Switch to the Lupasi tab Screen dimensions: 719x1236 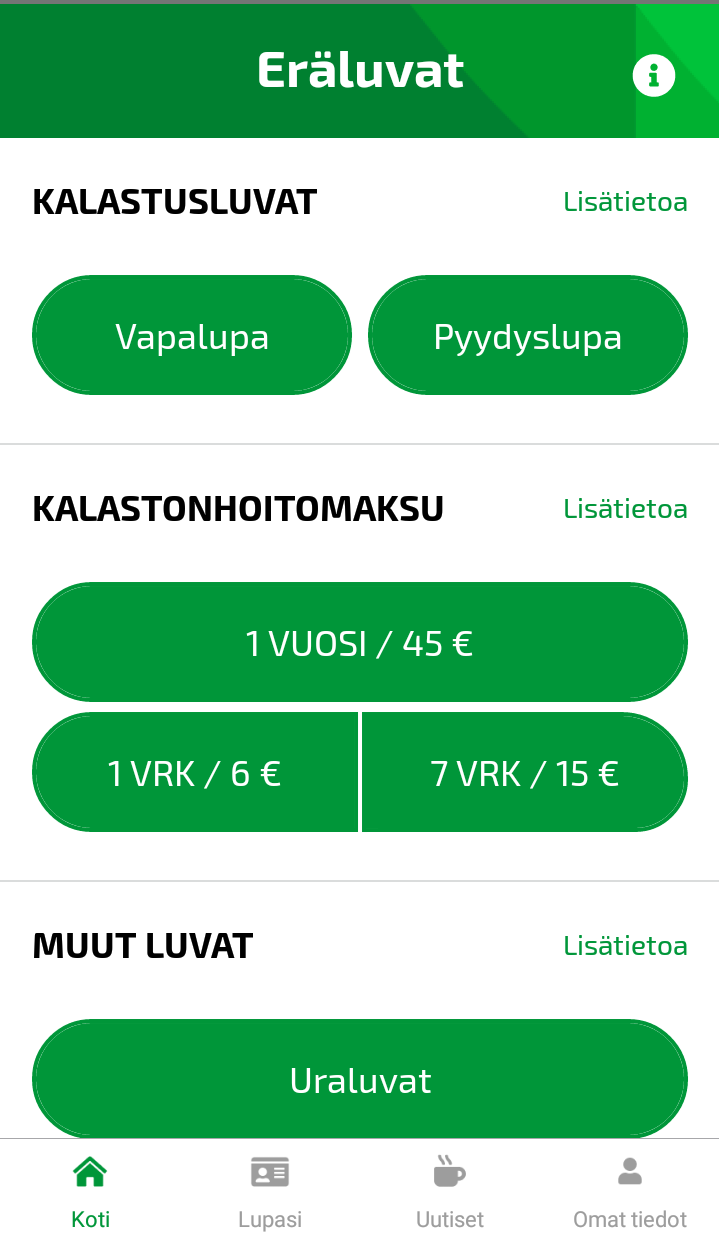pyautogui.click(x=270, y=1191)
